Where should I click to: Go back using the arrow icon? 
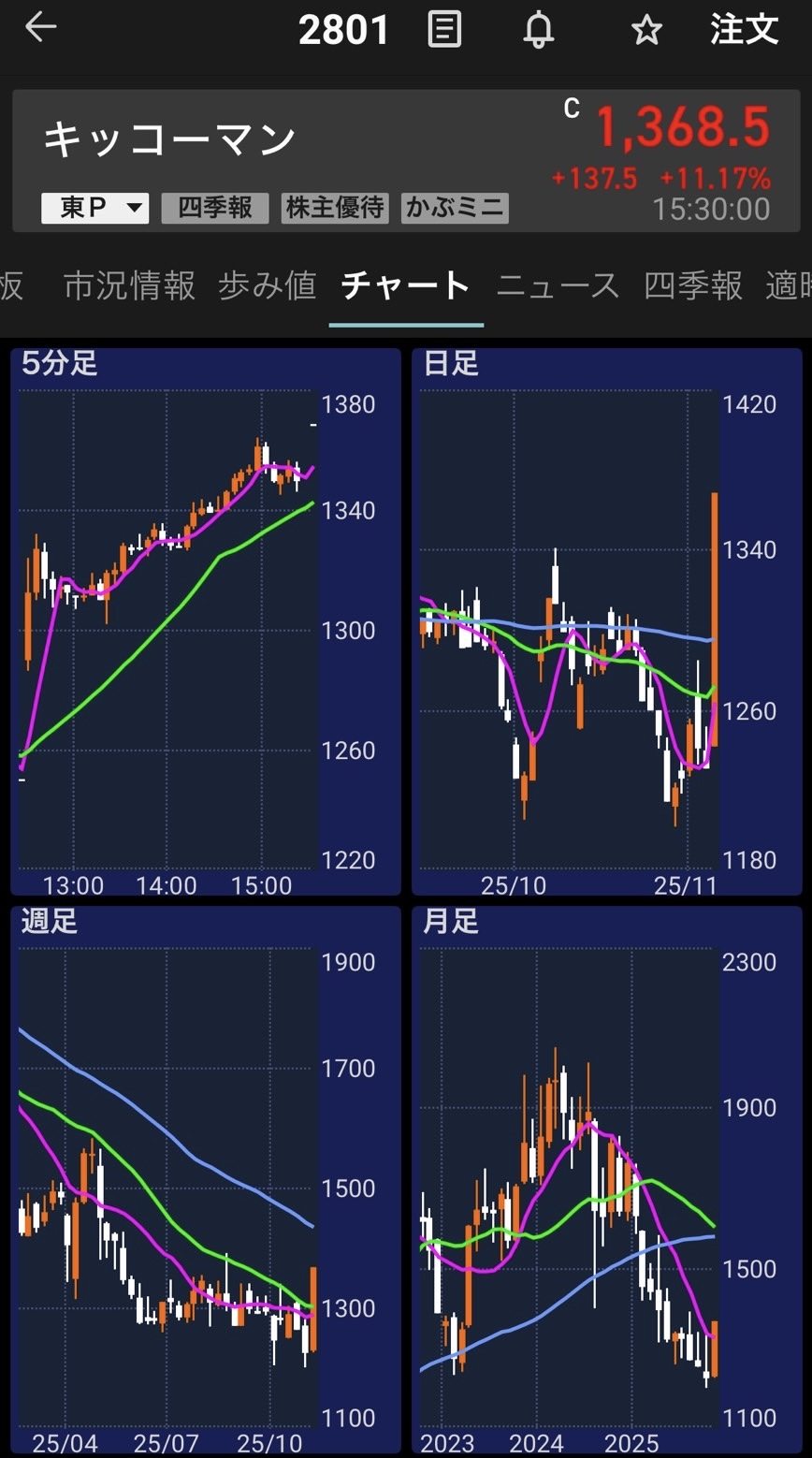pyautogui.click(x=40, y=29)
